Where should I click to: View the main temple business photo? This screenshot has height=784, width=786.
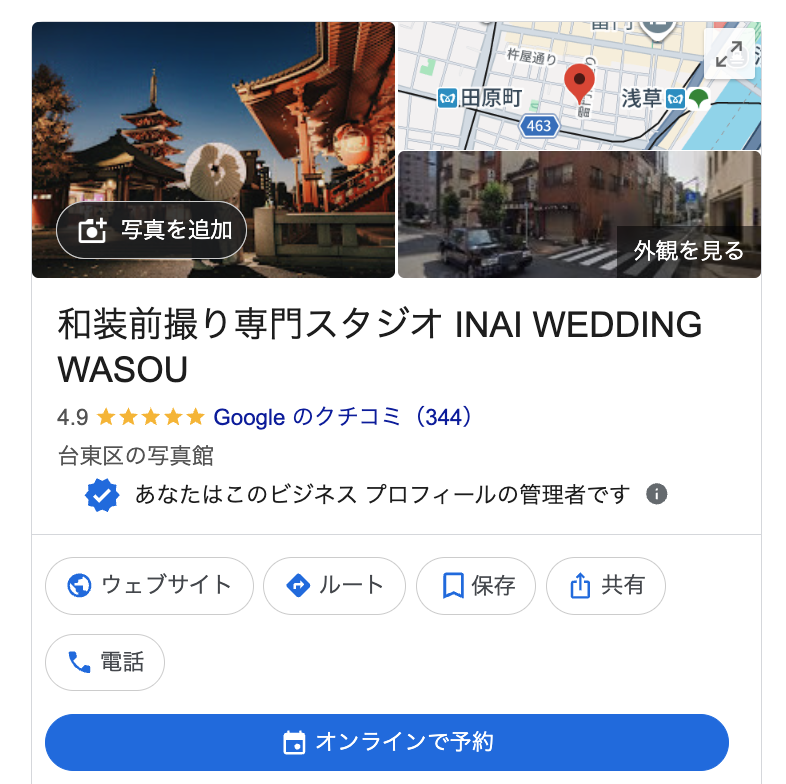pyautogui.click(x=213, y=120)
